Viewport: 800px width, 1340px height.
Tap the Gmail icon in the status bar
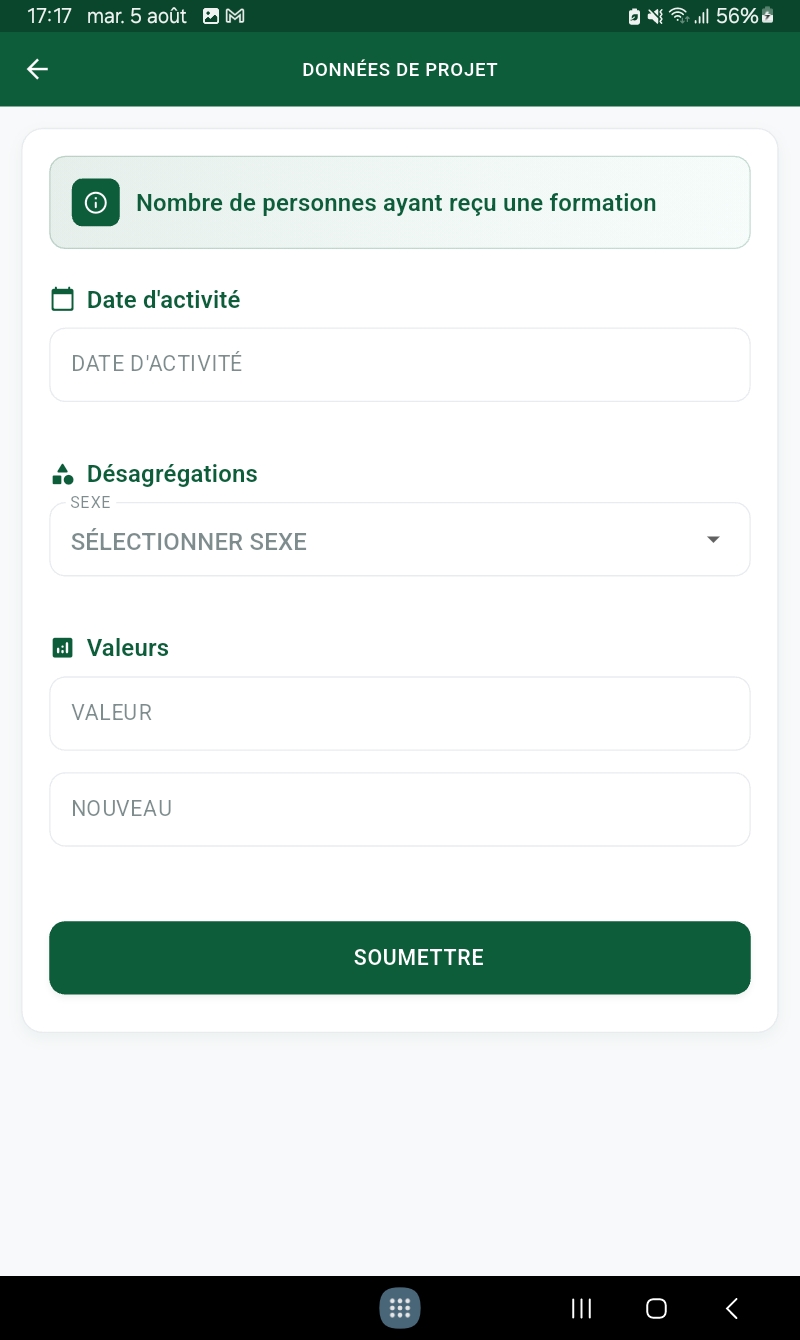tap(236, 16)
